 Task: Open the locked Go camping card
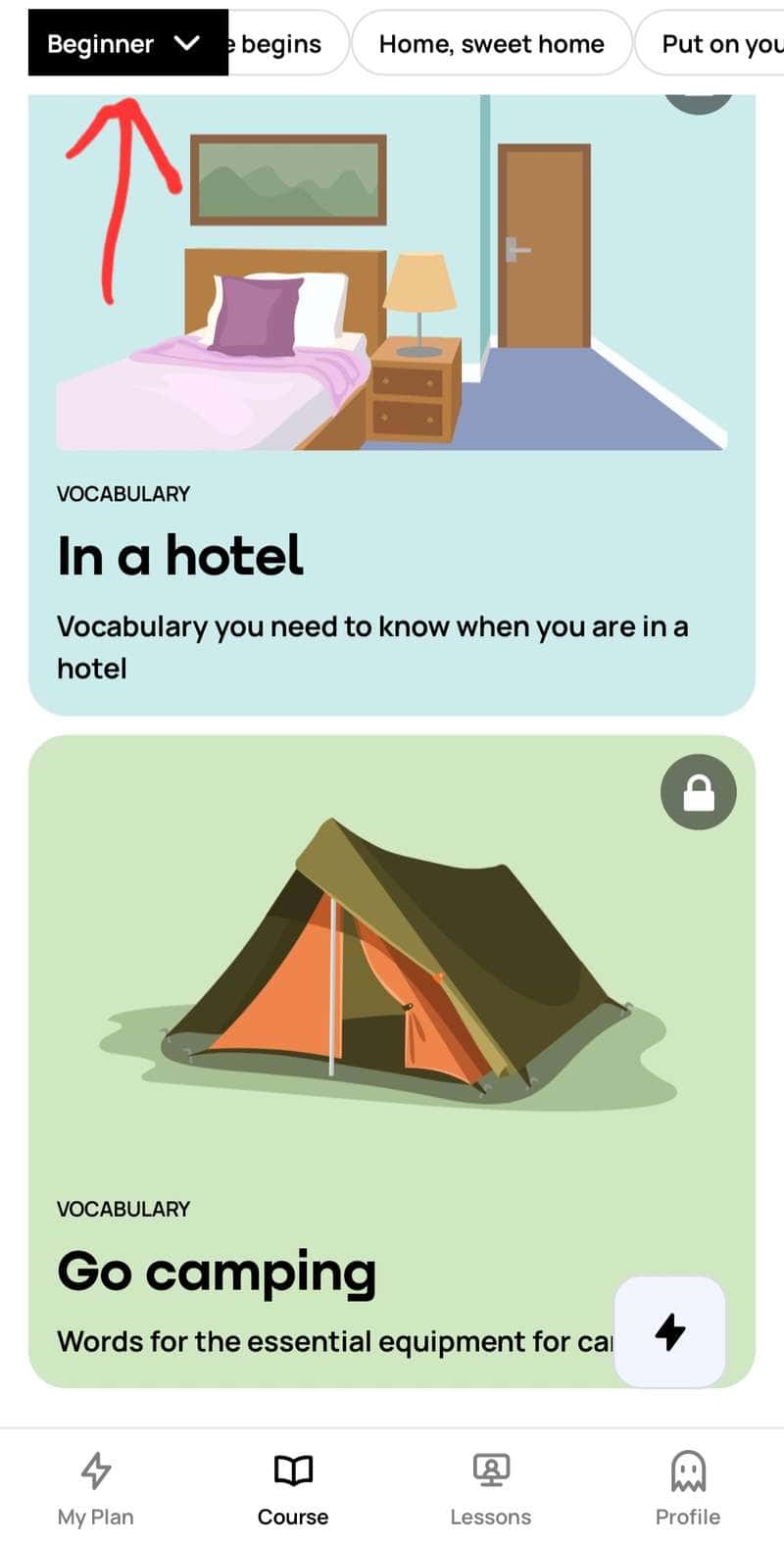tap(392, 1062)
